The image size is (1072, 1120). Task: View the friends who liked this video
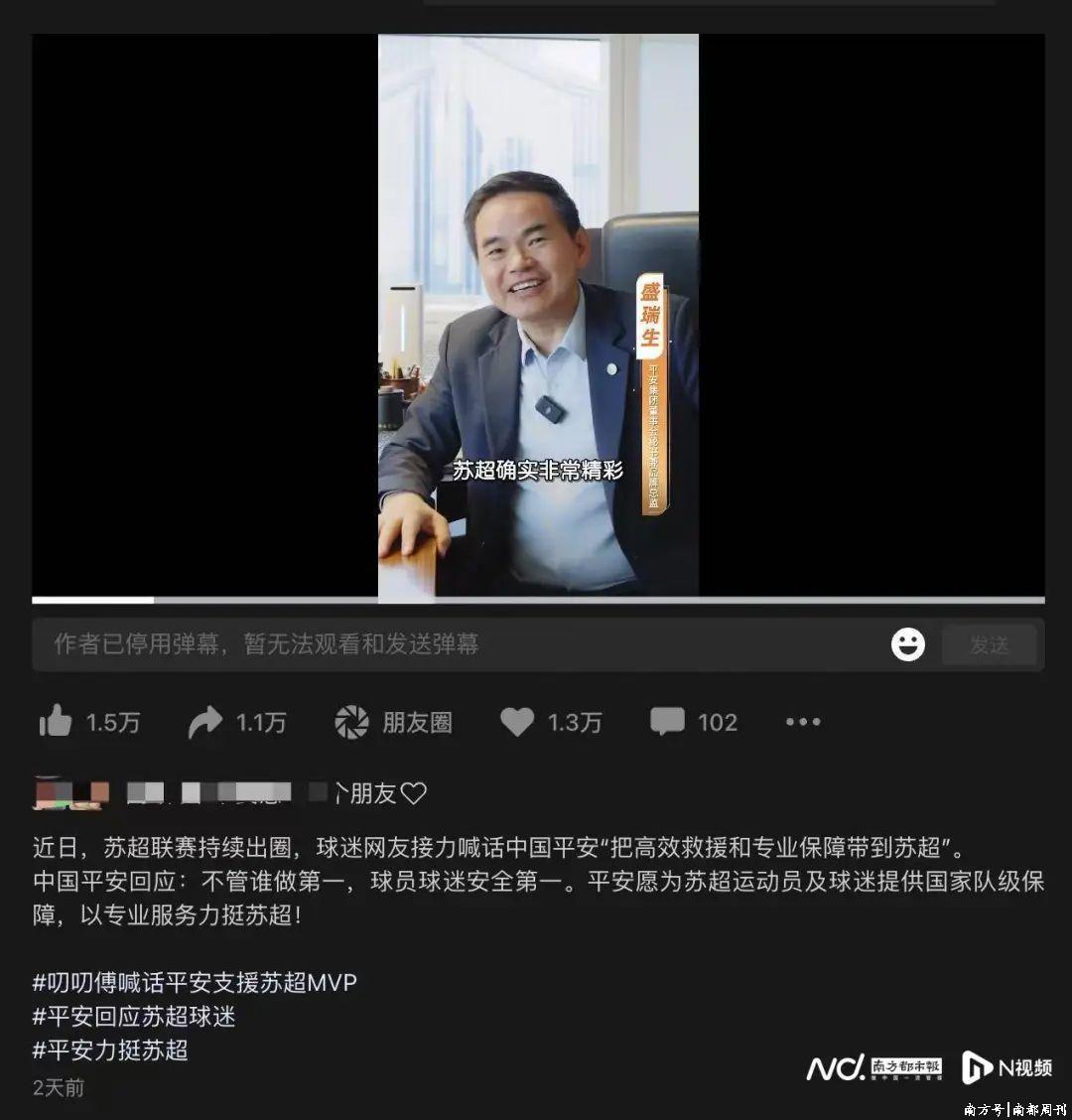[369, 792]
